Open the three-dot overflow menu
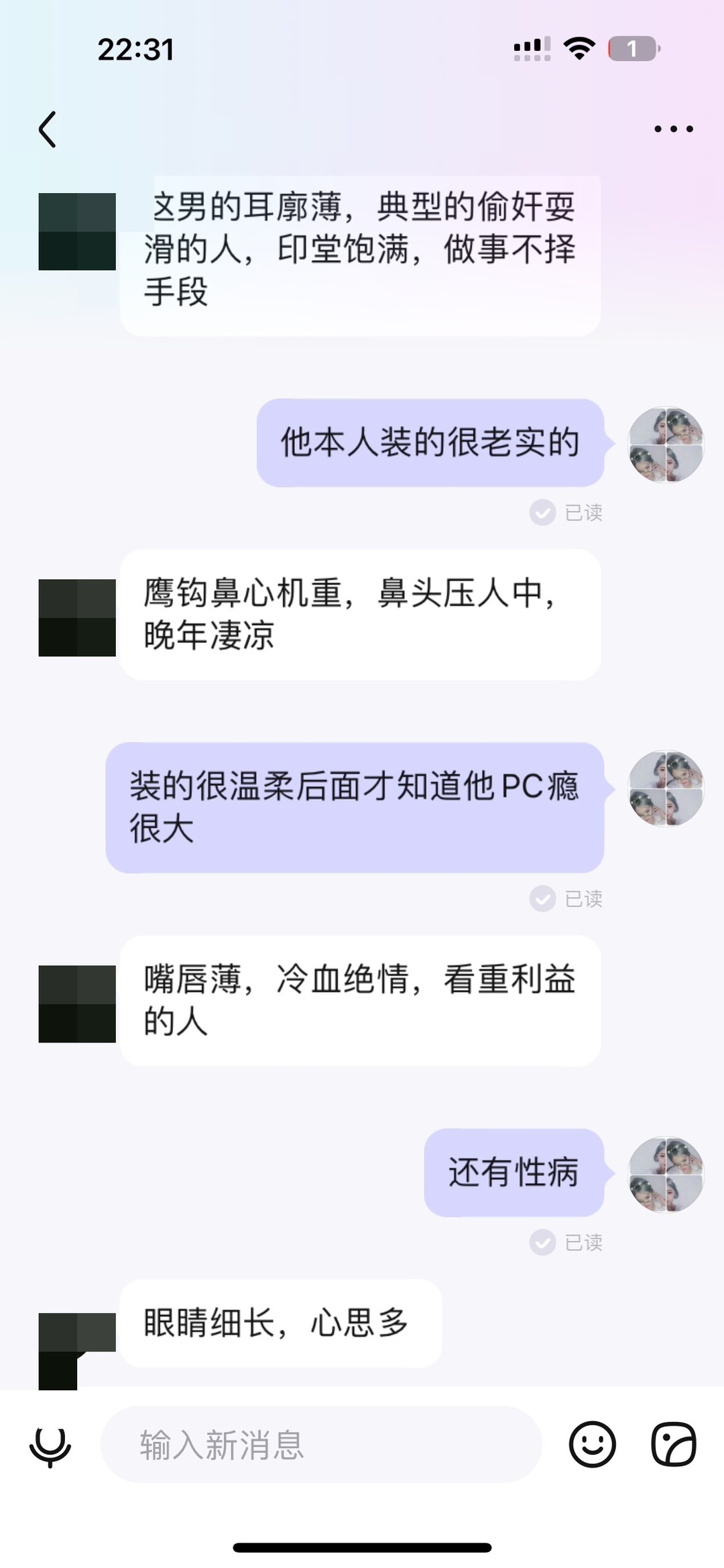The width and height of the screenshot is (724, 1568). pos(673,129)
